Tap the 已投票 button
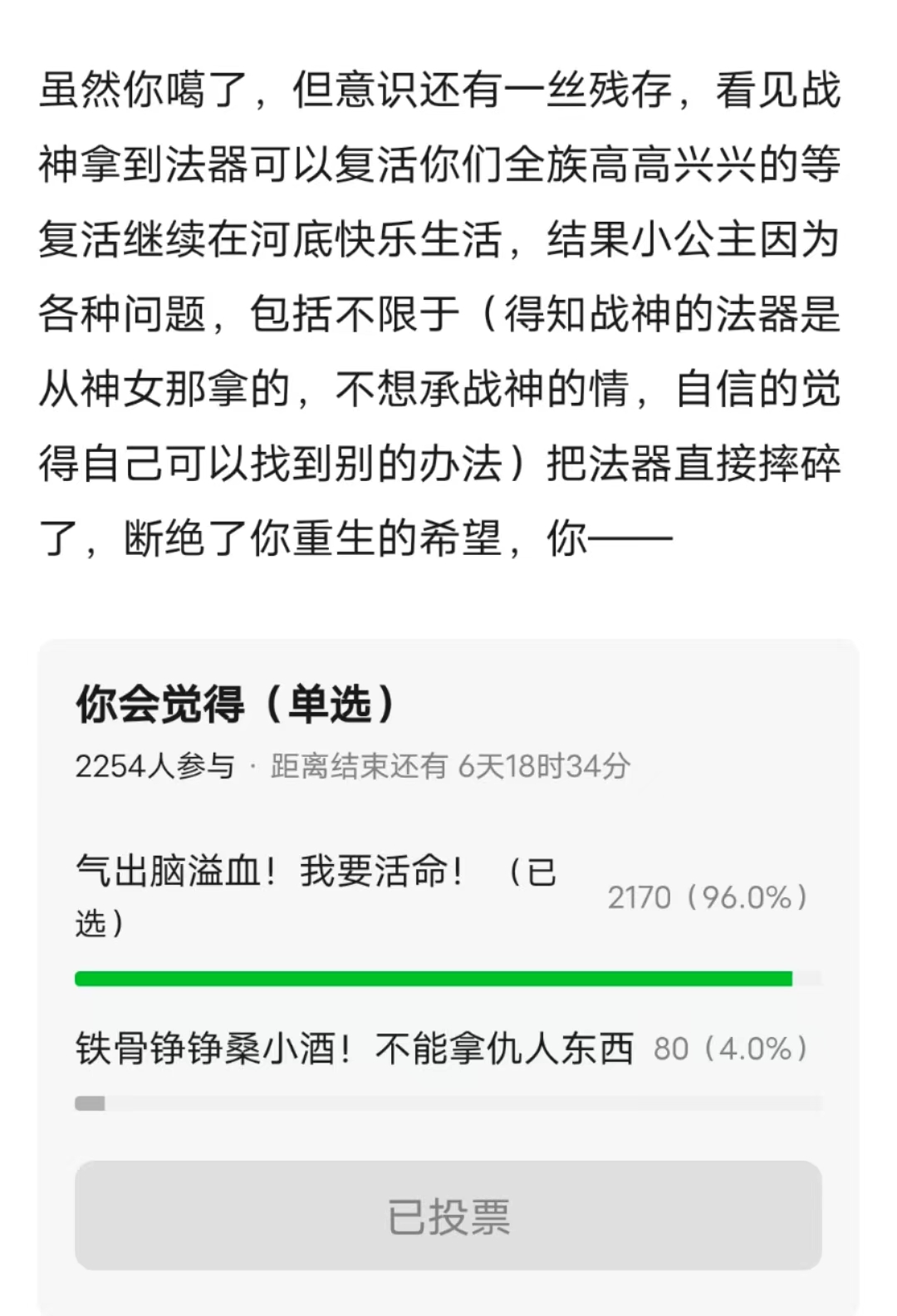The image size is (897, 1316). click(448, 1215)
